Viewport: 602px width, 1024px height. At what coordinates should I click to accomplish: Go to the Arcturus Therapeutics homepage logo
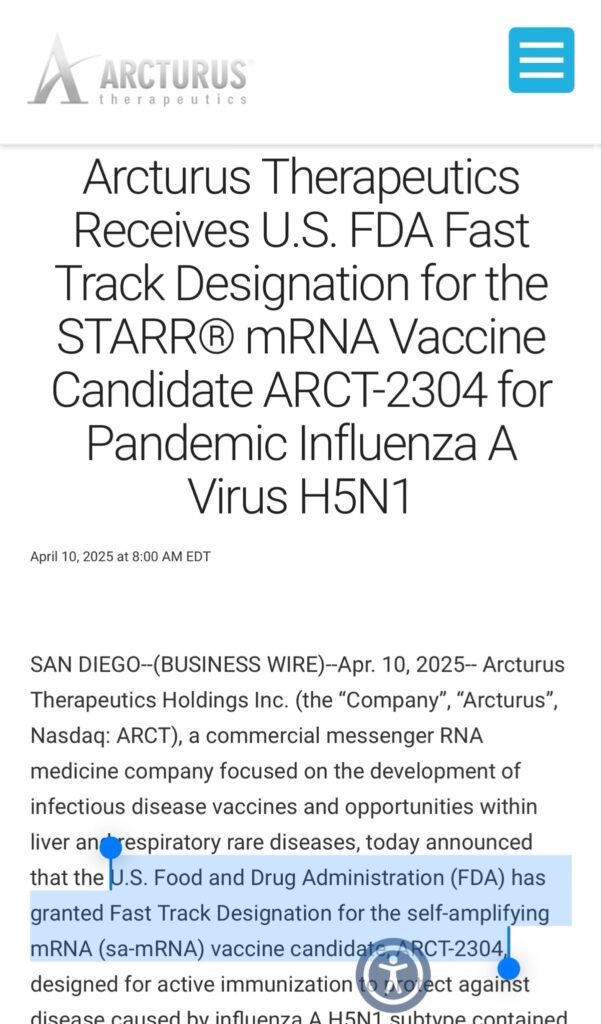[x=139, y=72]
